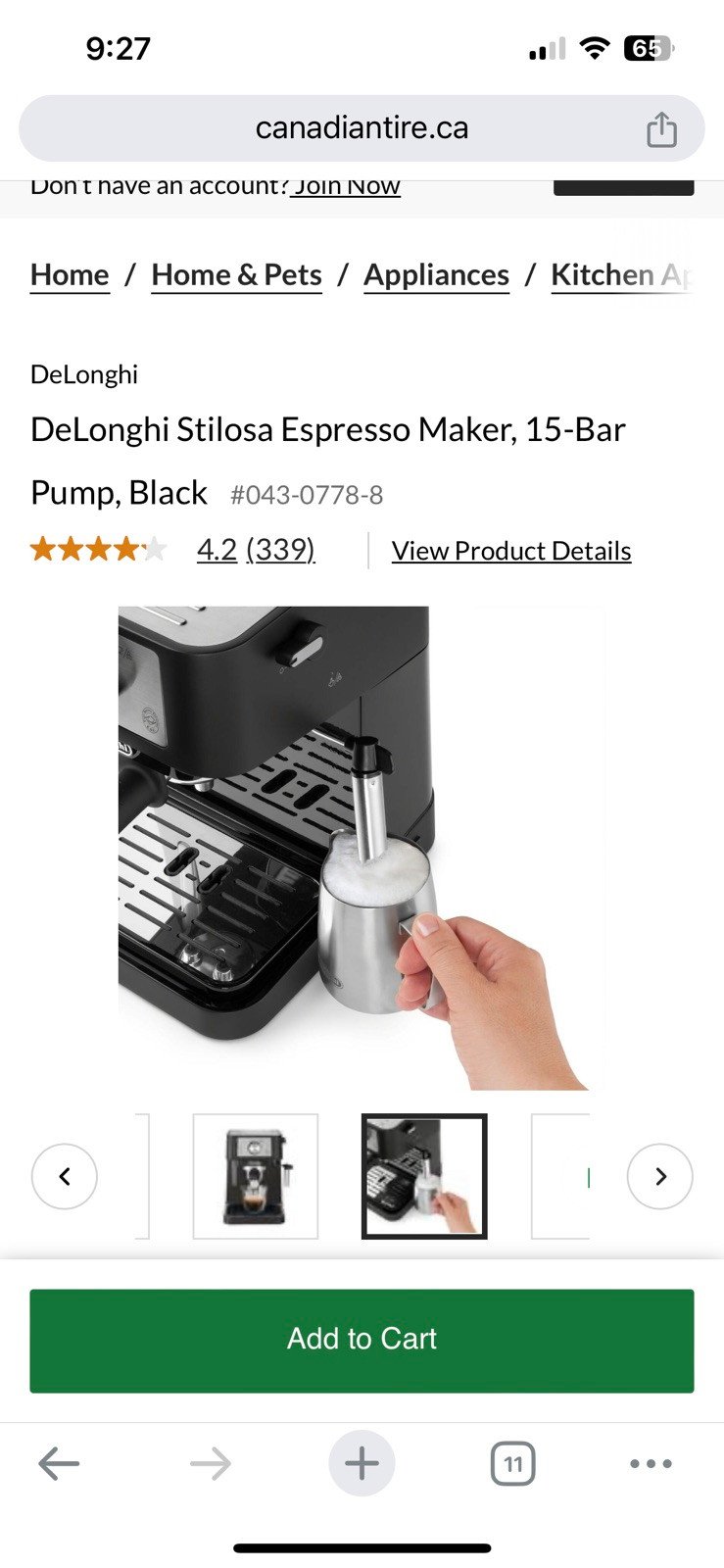This screenshot has width=724, height=1568.
Task: Open the Home & Pets breadcrumb
Action: pos(236,275)
